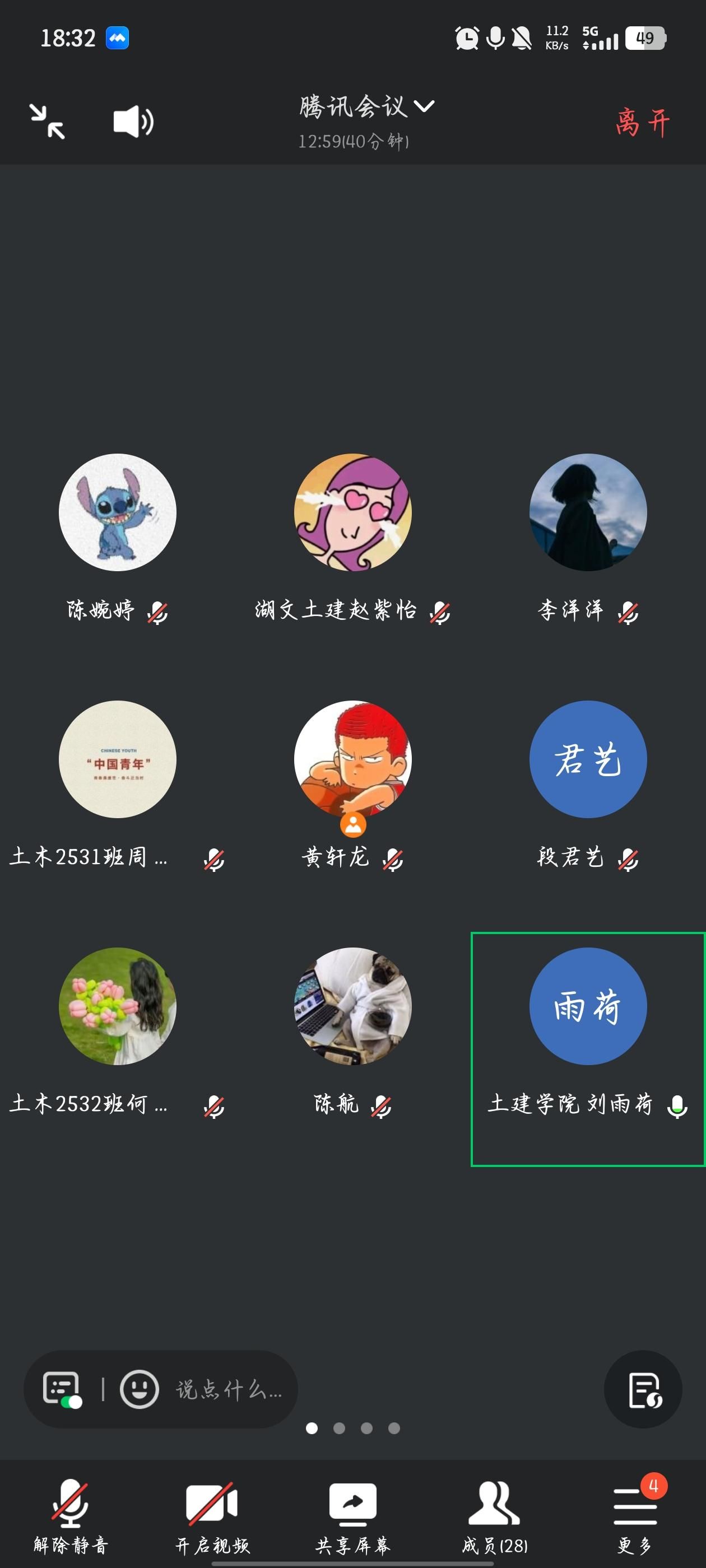Tap 离开 to leave the meeting
Screen dimensions: 706x1568
642,122
